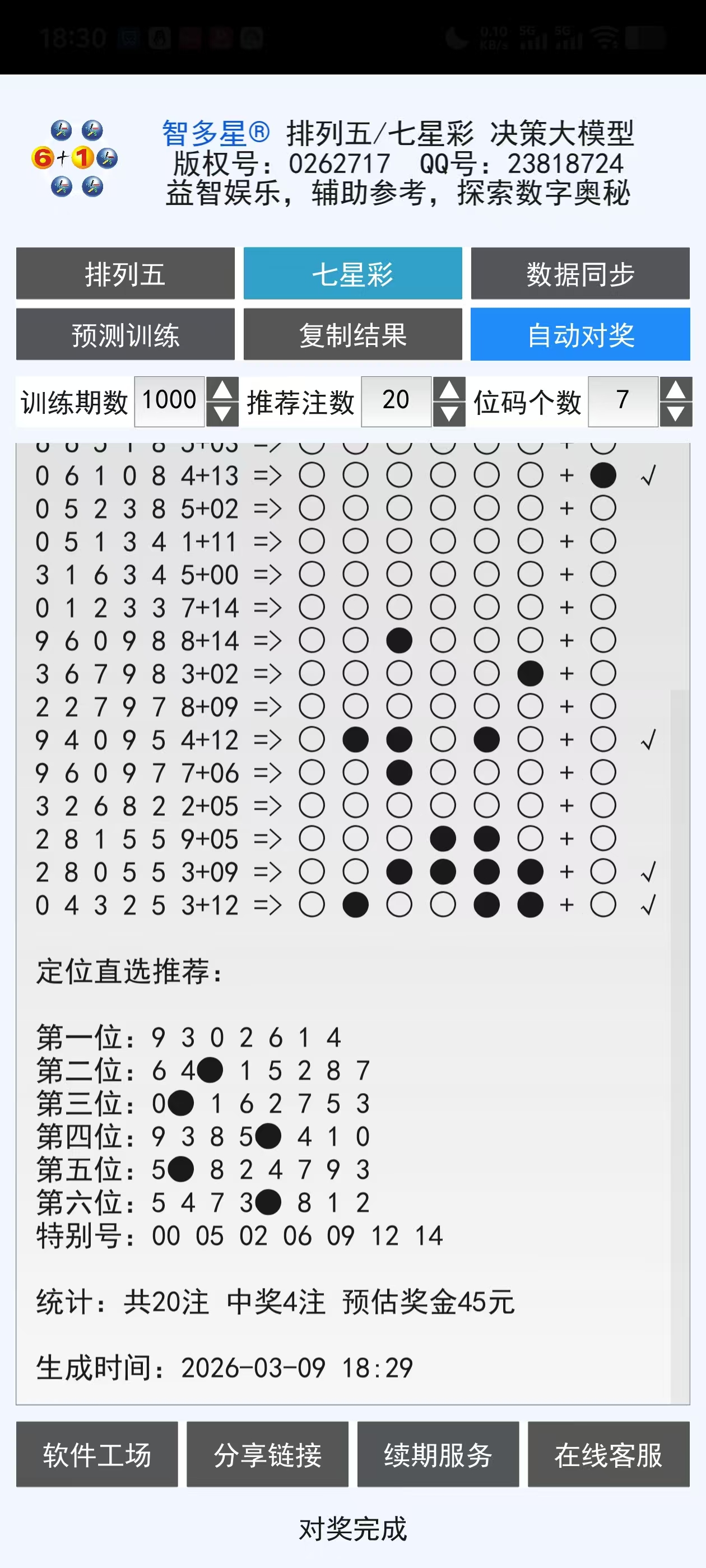Tap the 推荐注数 value field

[396, 401]
